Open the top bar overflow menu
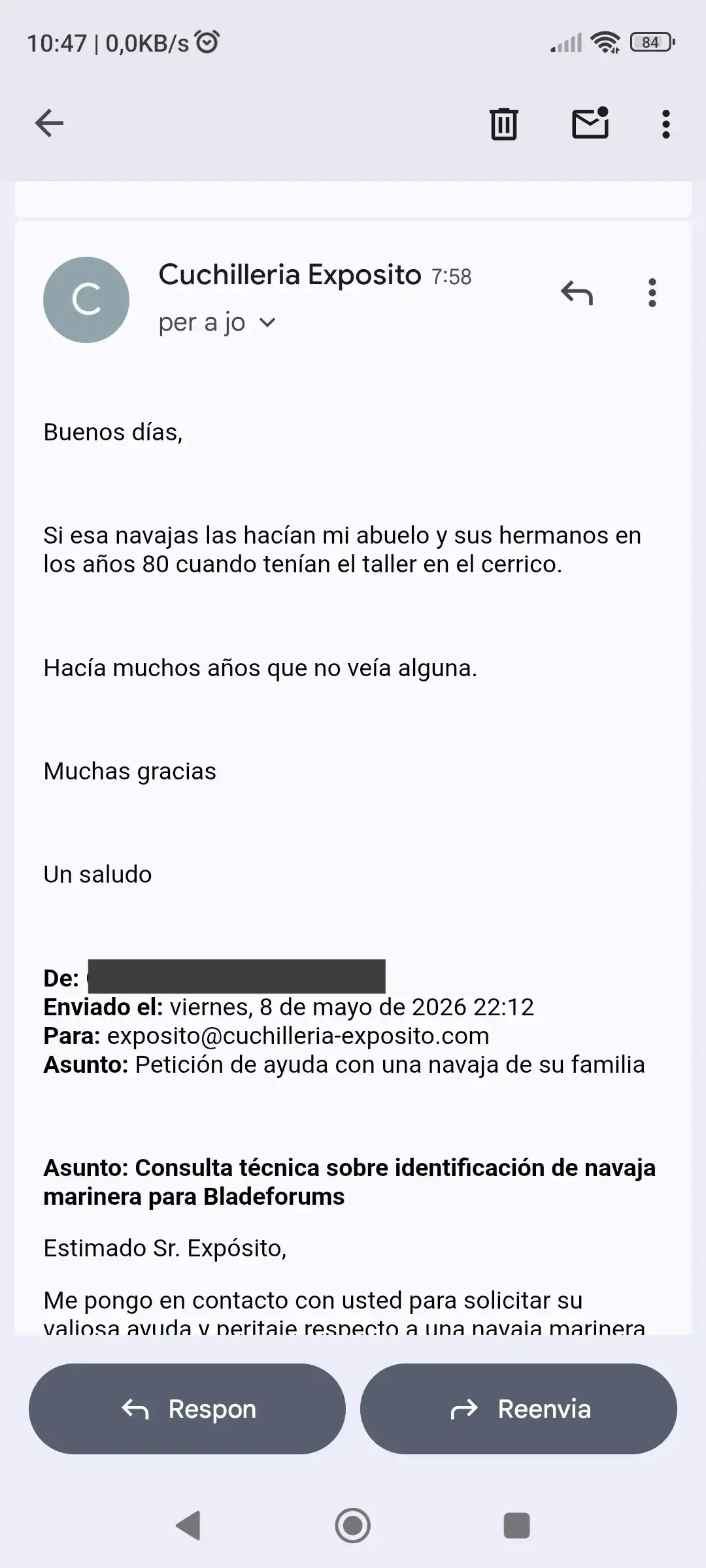This screenshot has height=1568, width=706. (x=665, y=123)
